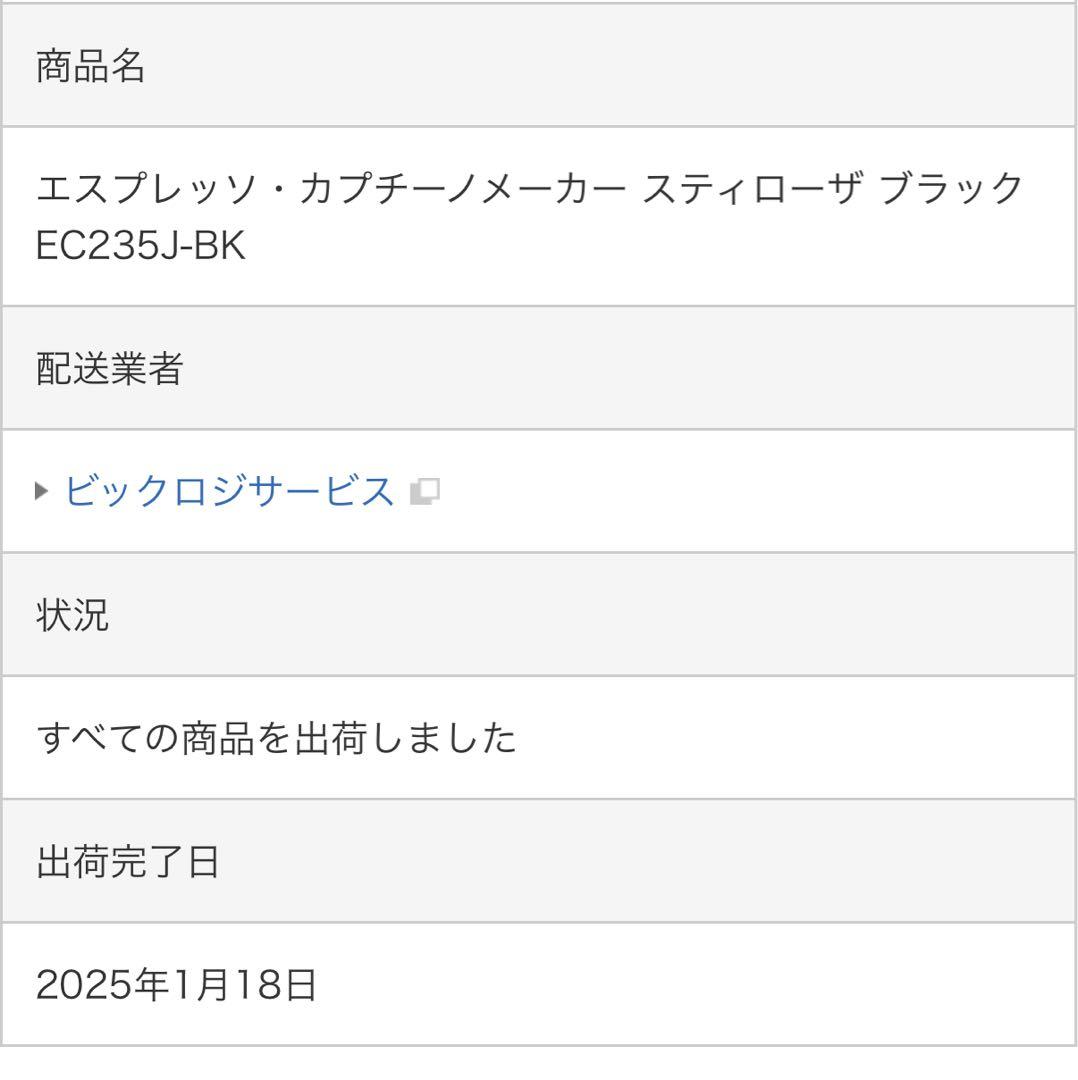Open the ビックロジサービス carrier link

click(x=229, y=491)
